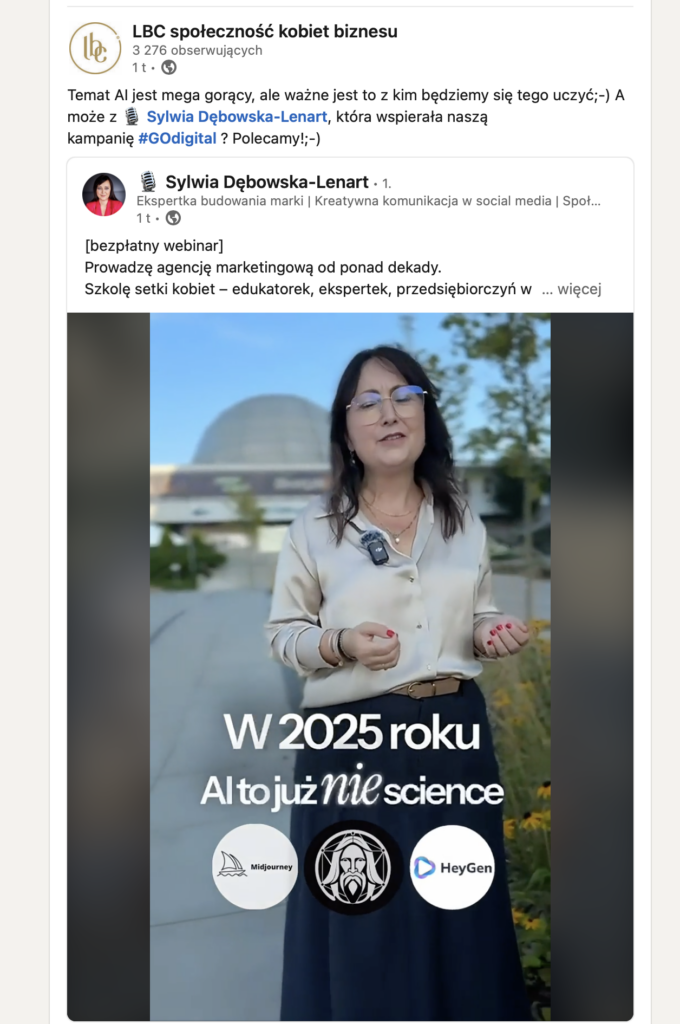The image size is (680, 1024).
Task: Open Sylwia Dębowska-Lenart author name in shared post
Action: [267, 181]
